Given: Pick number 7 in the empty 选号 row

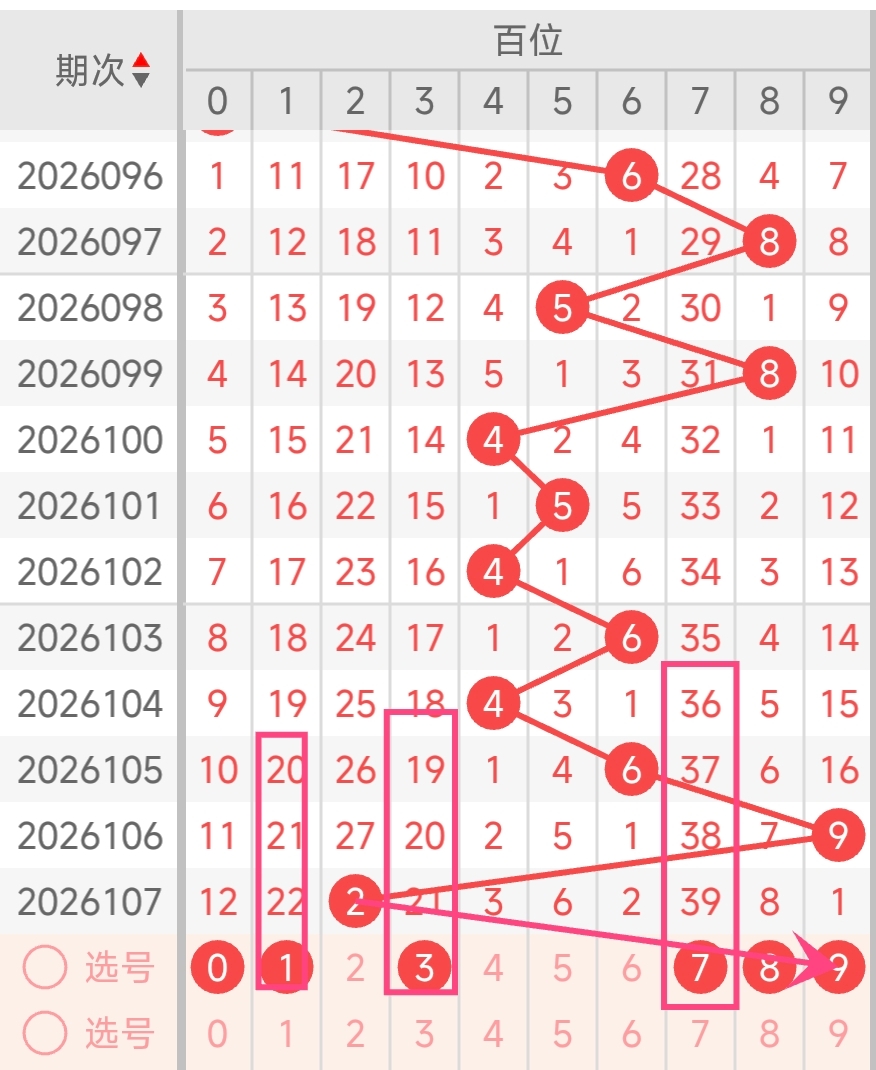Looking at the screenshot, I should coord(700,1033).
